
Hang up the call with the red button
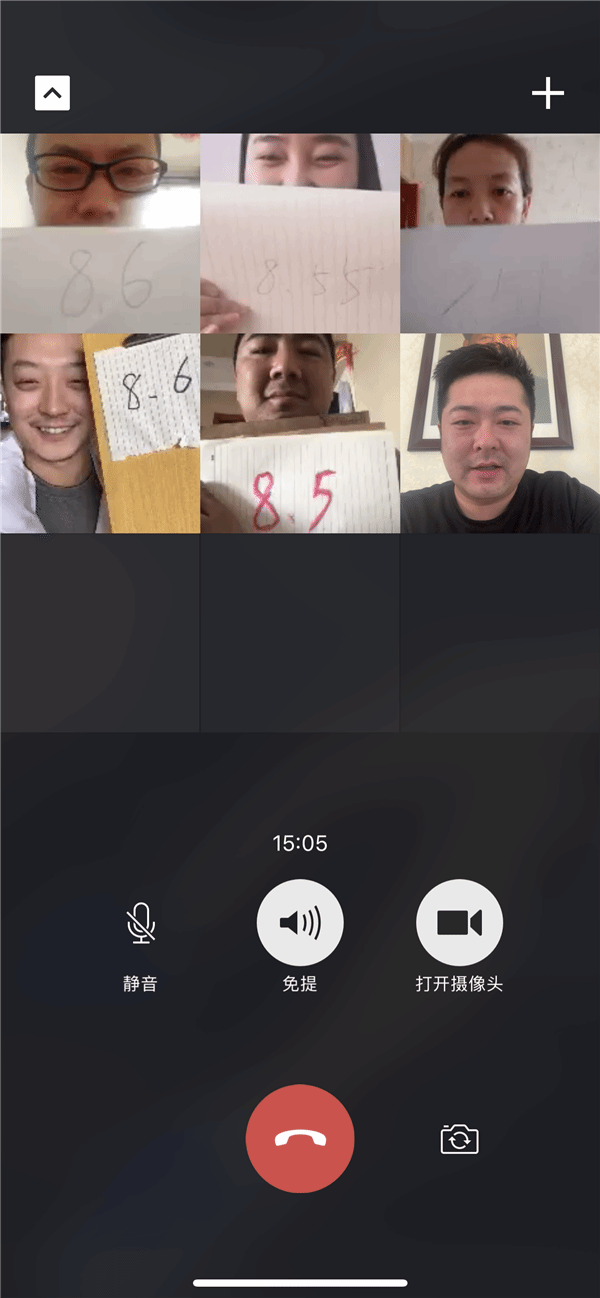tap(300, 1138)
